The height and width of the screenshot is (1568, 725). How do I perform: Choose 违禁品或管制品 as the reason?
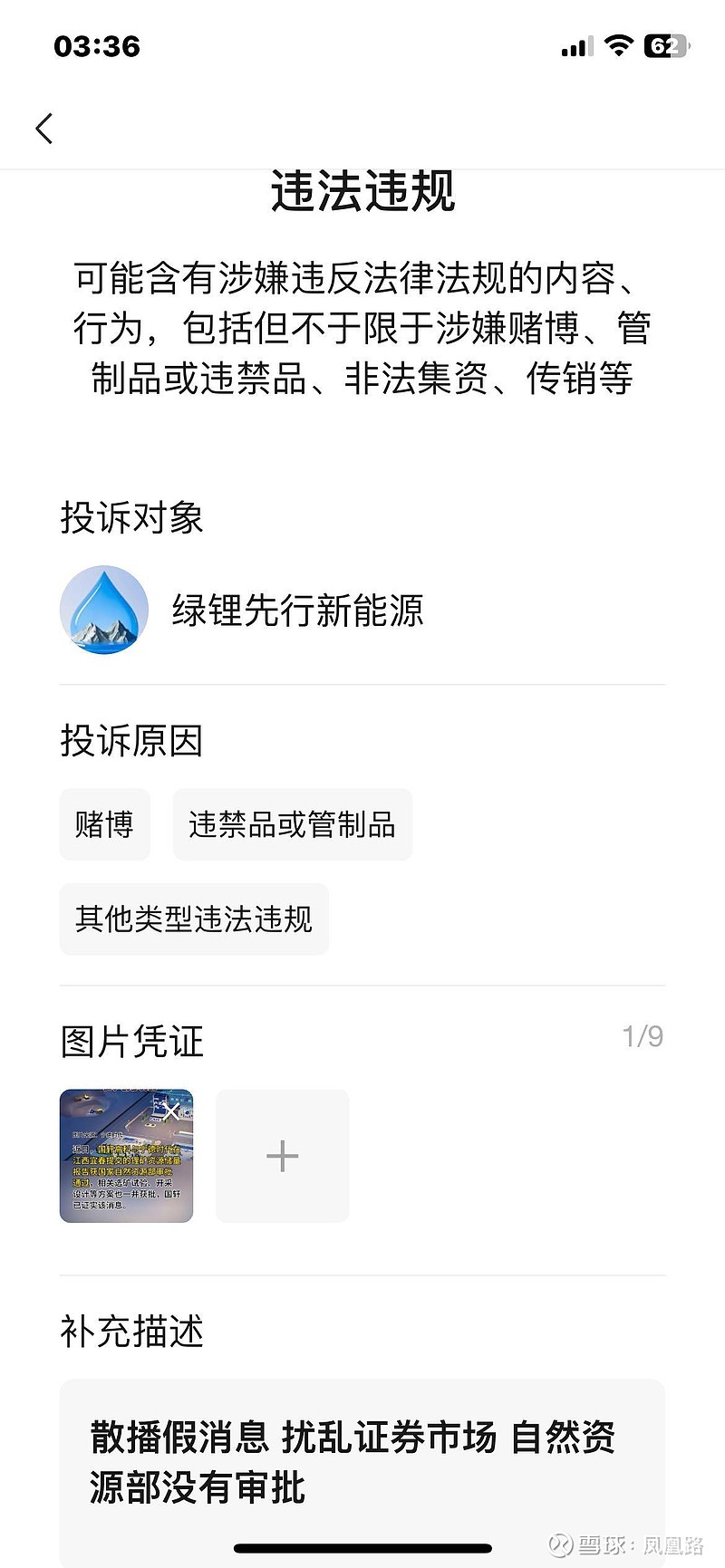point(292,824)
